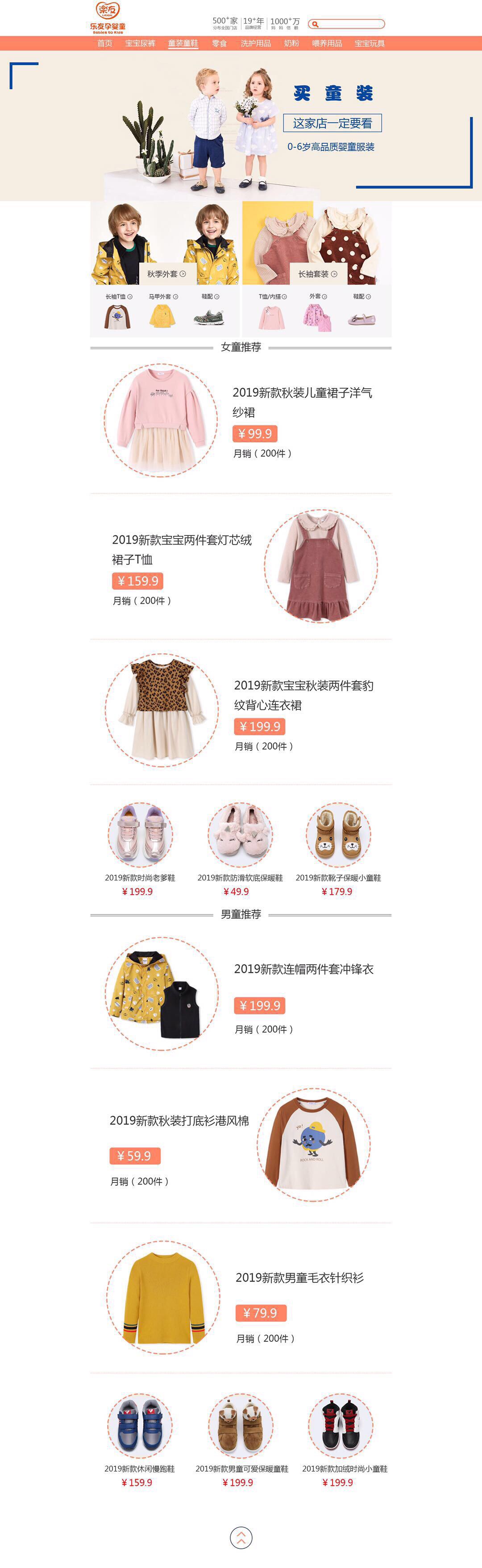
Task: Open 马甲外套 subcategory
Action: click(163, 296)
